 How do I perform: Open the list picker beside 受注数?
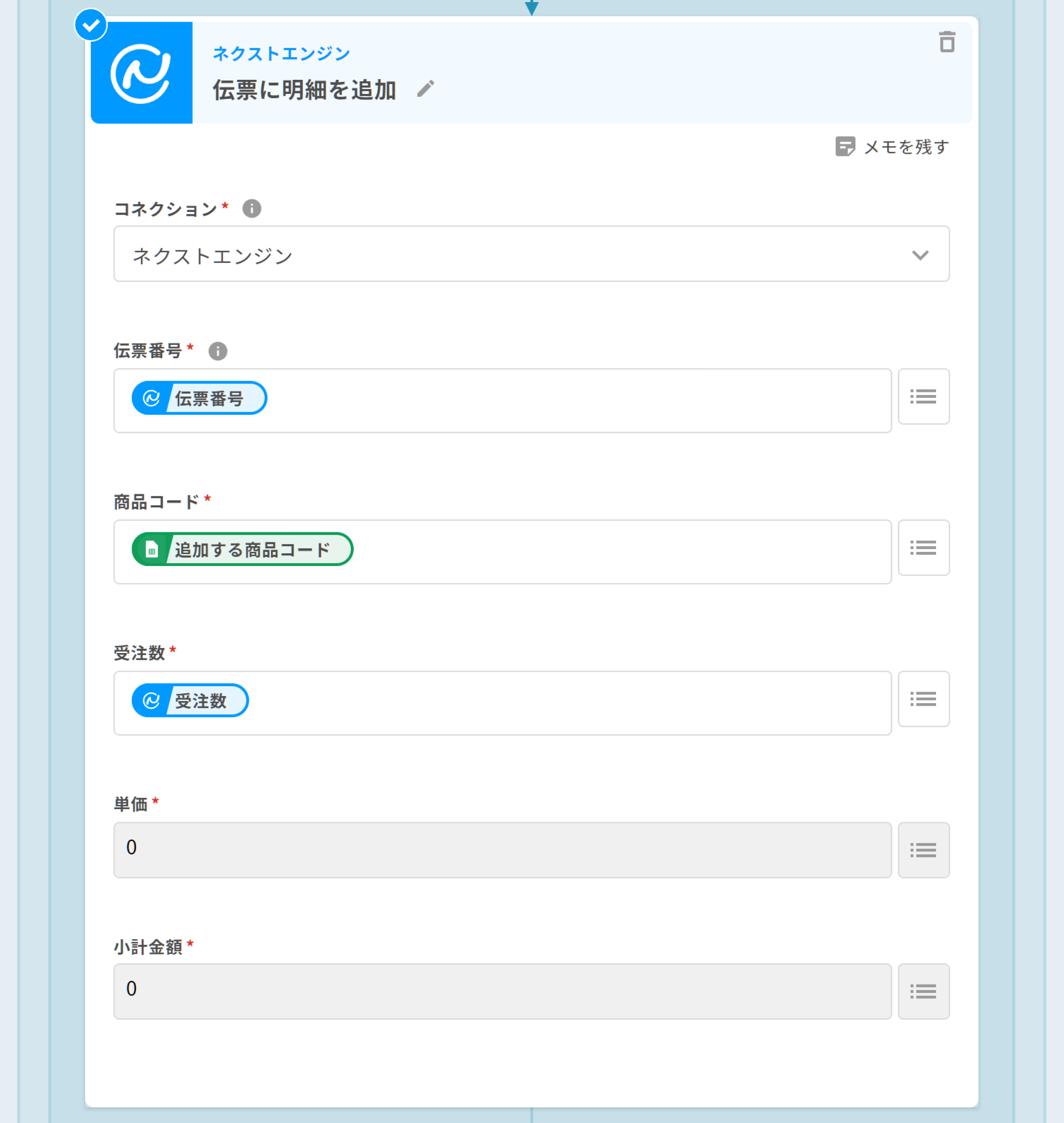[x=924, y=699]
